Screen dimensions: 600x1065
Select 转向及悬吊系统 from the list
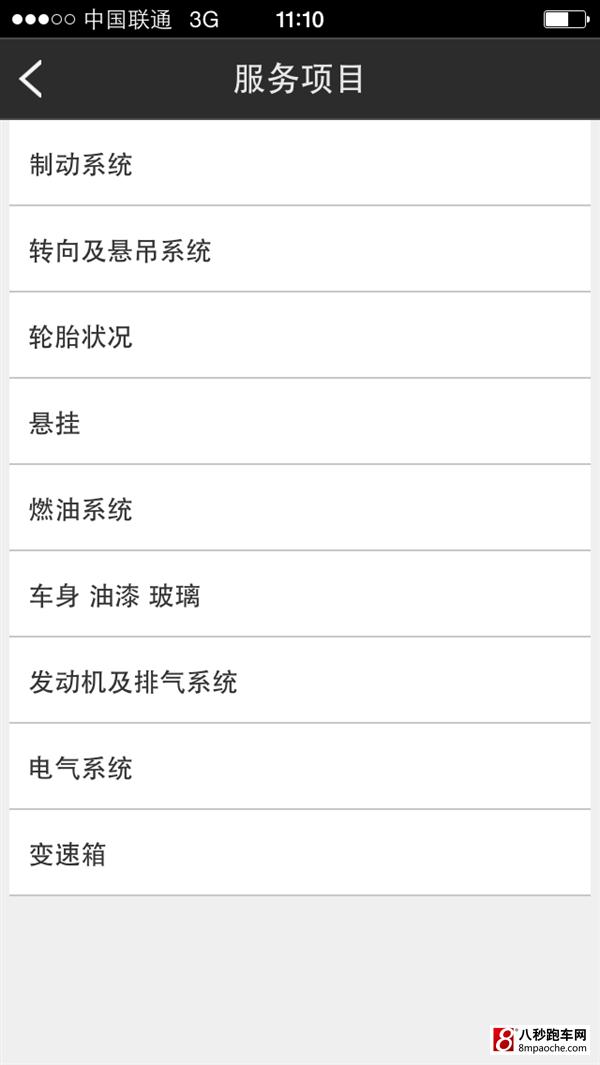(x=300, y=249)
